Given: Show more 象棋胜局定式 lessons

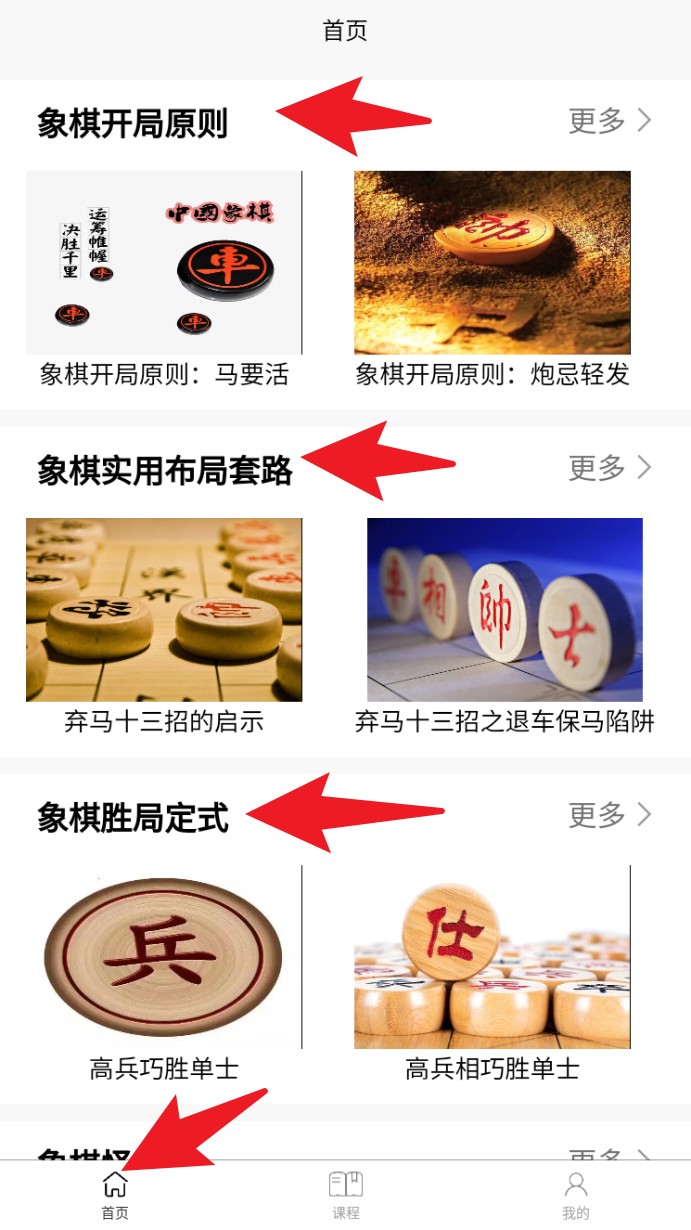Looking at the screenshot, I should pyautogui.click(x=610, y=814).
